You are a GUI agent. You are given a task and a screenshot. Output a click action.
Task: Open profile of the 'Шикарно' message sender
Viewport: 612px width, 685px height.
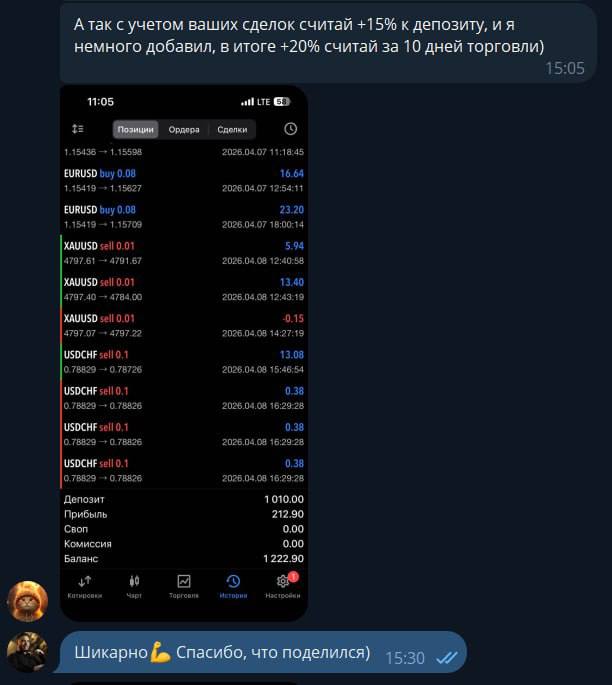point(27,653)
